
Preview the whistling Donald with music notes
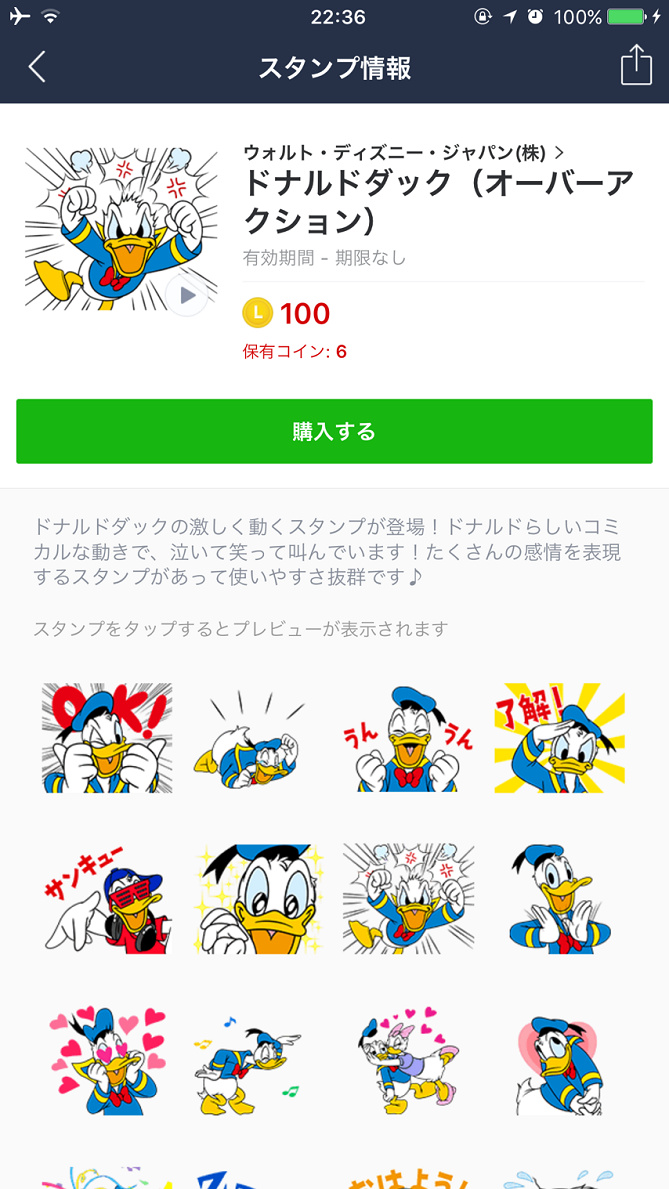pyautogui.click(x=258, y=1061)
